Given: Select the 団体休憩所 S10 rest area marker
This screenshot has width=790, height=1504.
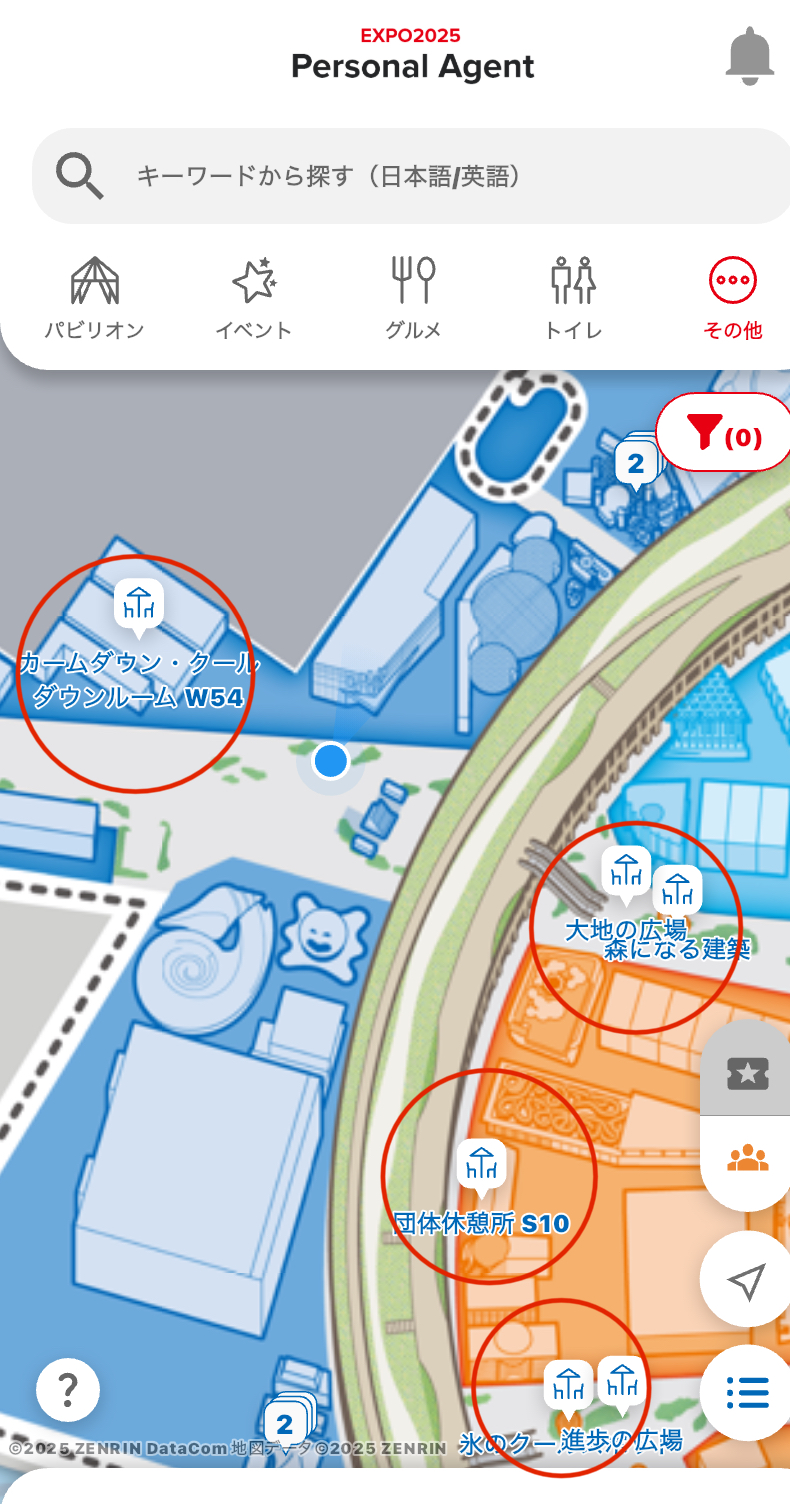Looking at the screenshot, I should 481,1164.
